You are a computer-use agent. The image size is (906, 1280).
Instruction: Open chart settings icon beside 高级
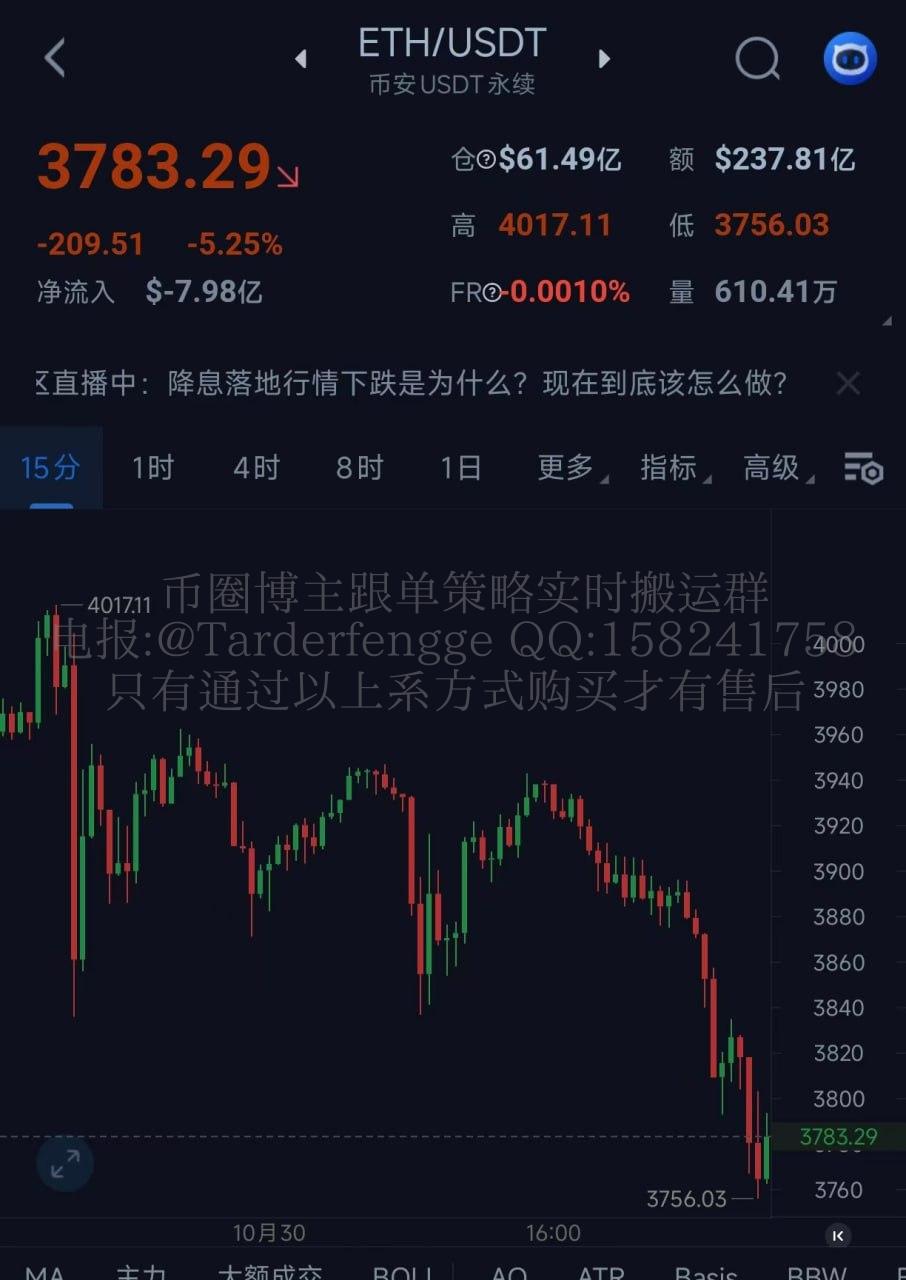(x=863, y=467)
